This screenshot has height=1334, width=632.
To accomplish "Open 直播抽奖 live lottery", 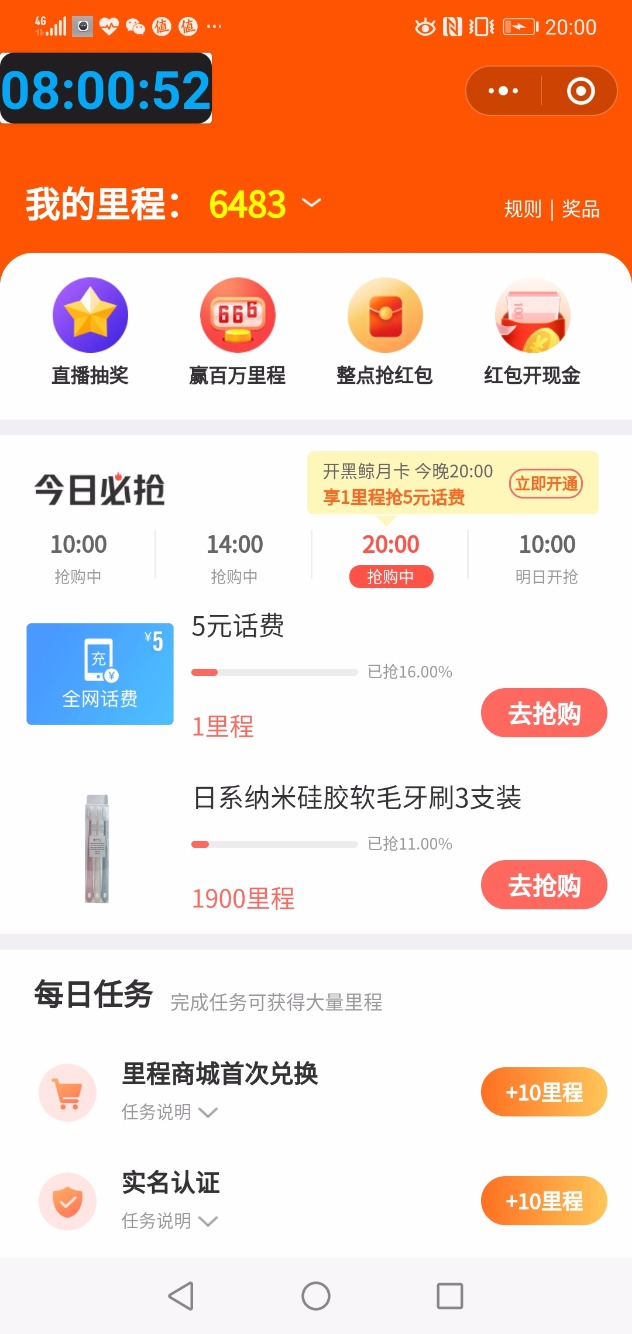I will (x=90, y=331).
